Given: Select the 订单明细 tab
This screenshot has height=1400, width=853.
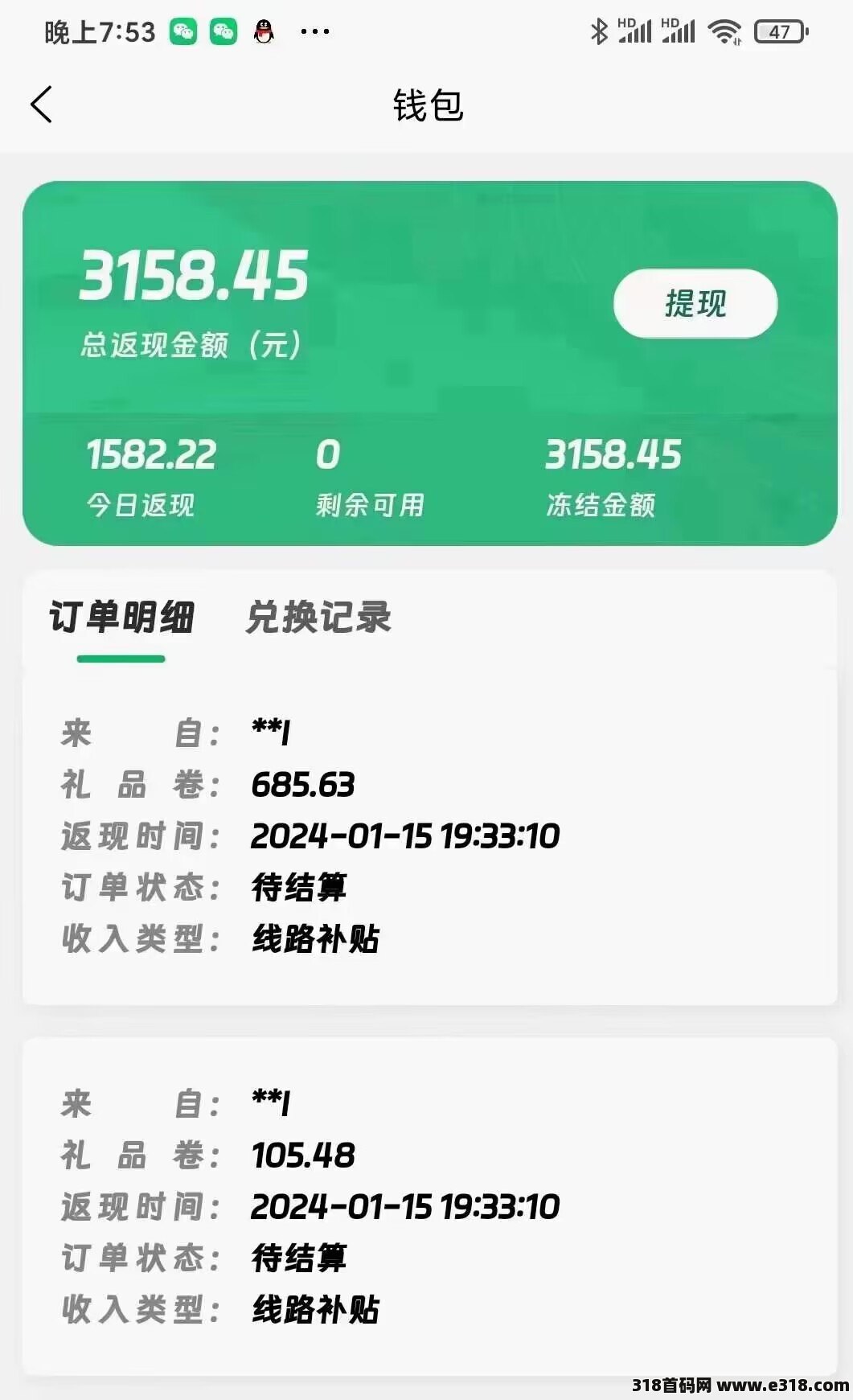Looking at the screenshot, I should point(121,618).
